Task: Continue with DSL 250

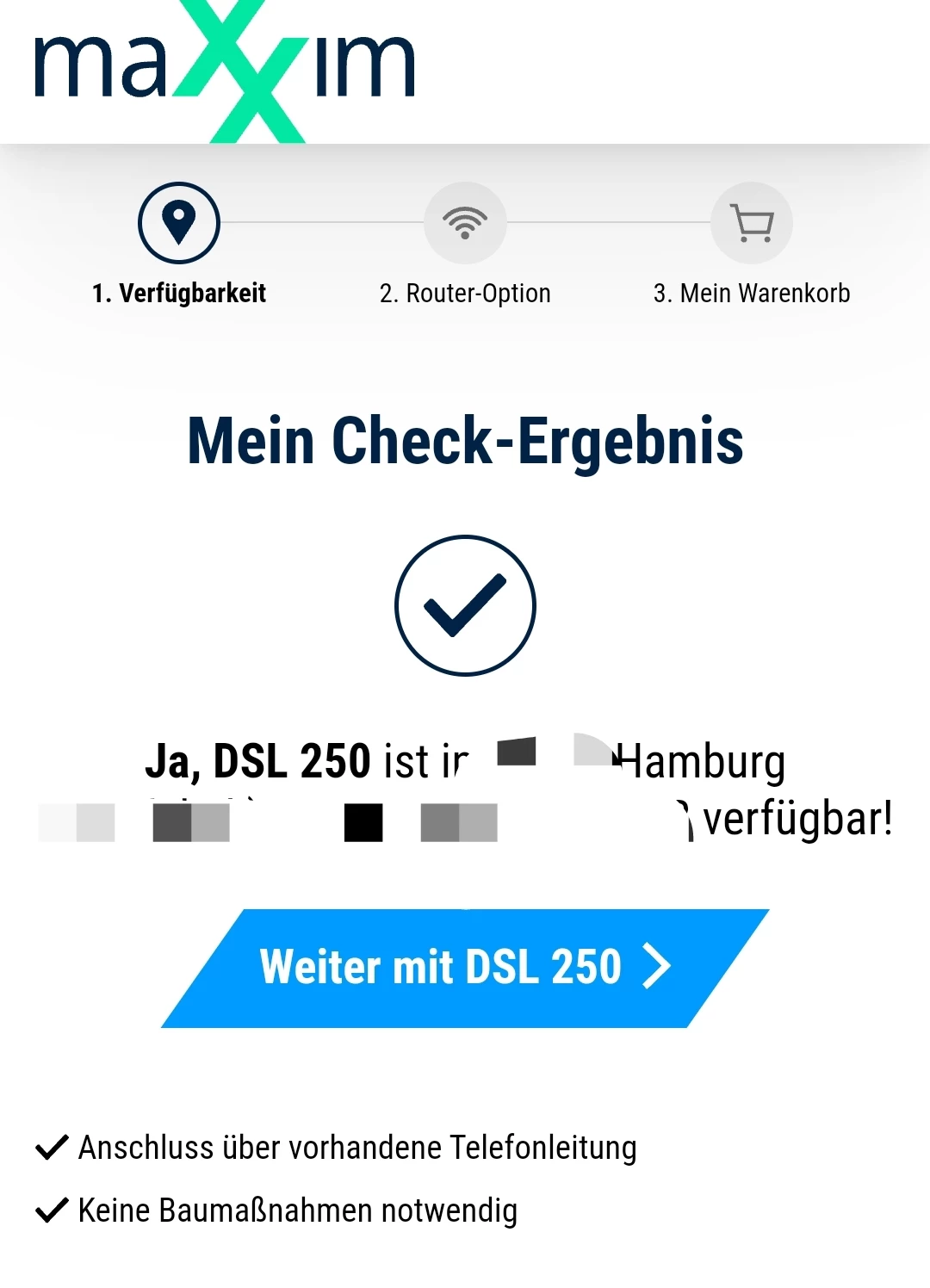Action: (465, 968)
